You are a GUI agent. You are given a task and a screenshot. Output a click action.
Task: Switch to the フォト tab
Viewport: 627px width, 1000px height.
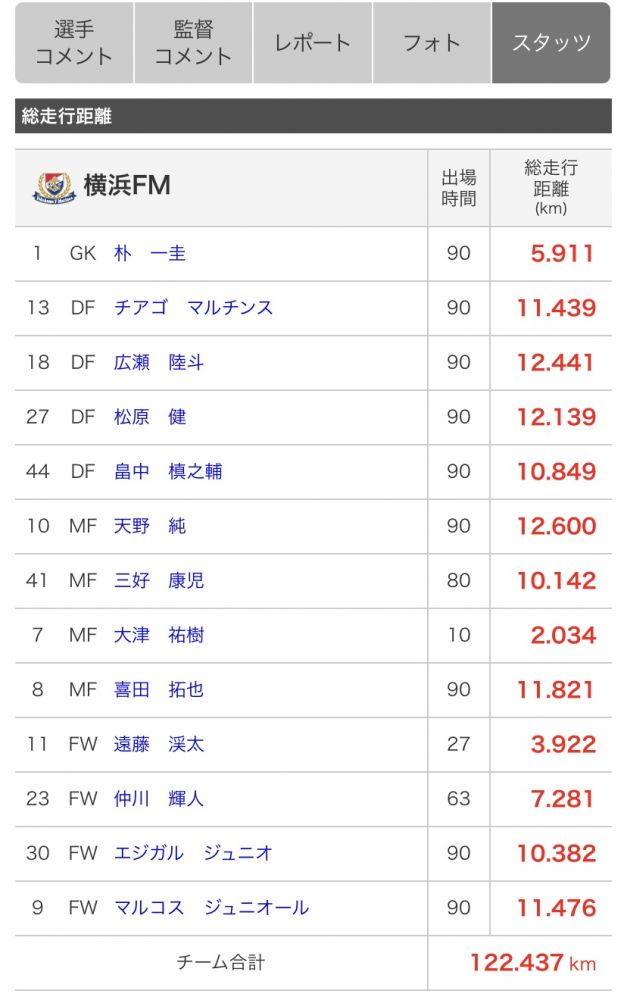(432, 43)
